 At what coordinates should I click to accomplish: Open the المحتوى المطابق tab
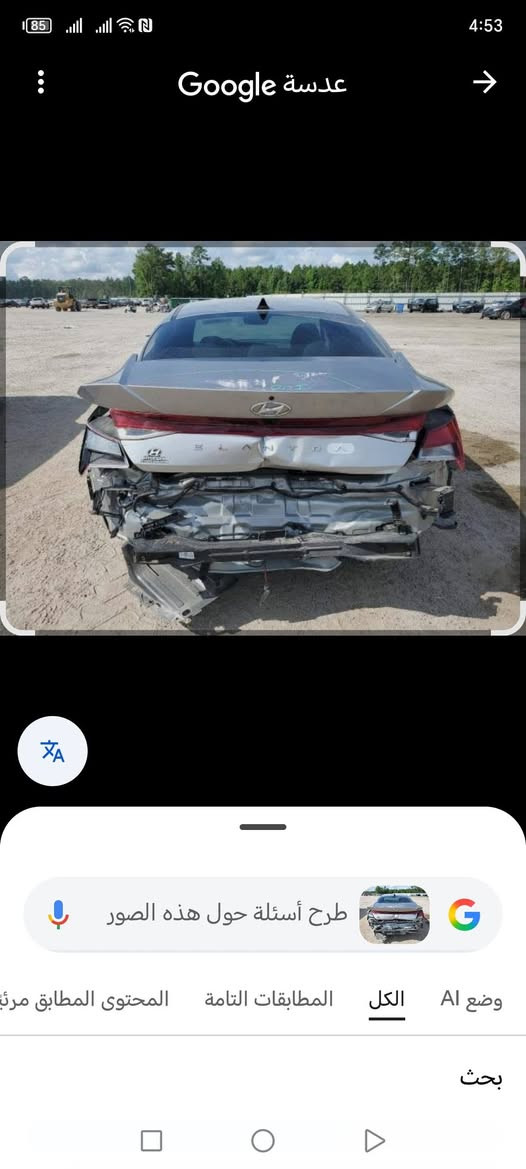83,999
